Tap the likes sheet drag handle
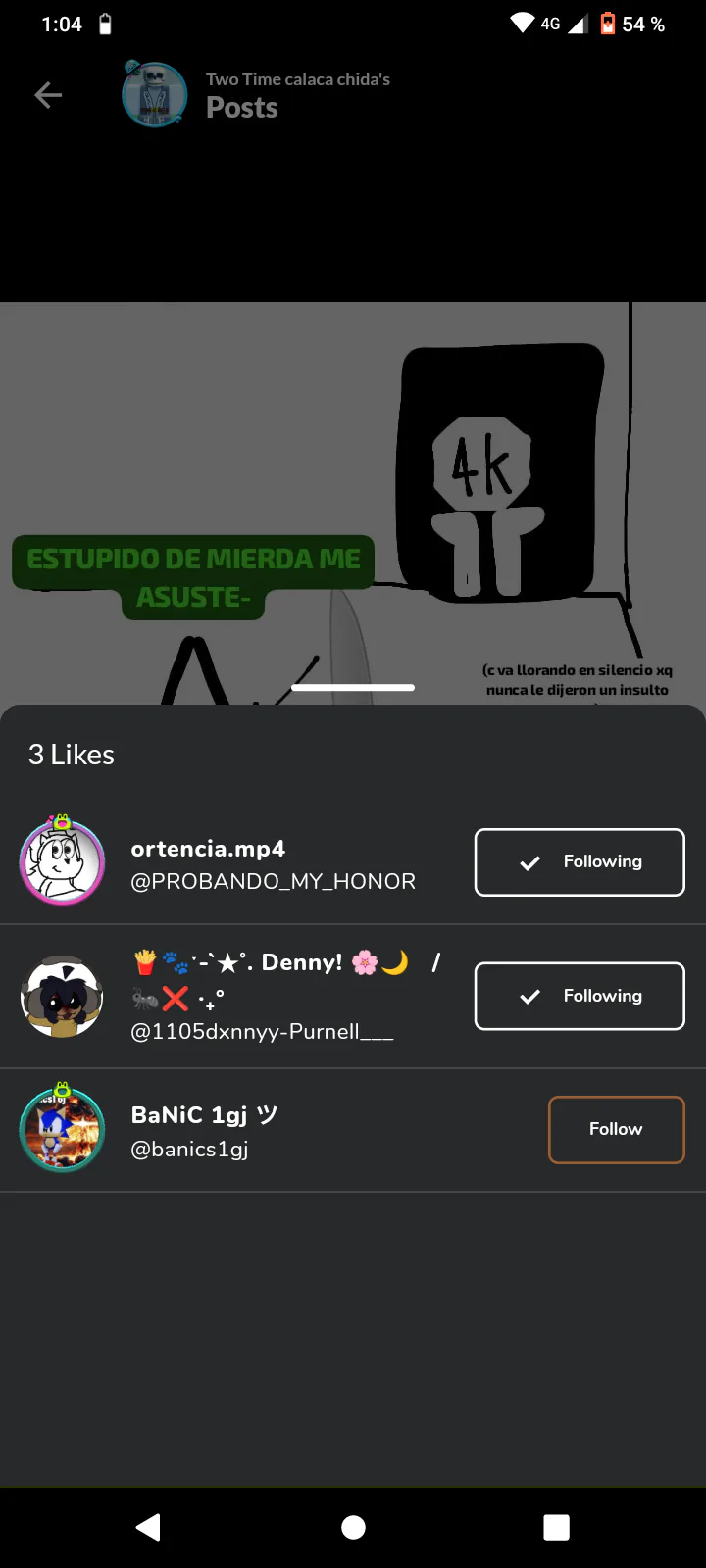This screenshot has width=706, height=1568. (353, 688)
